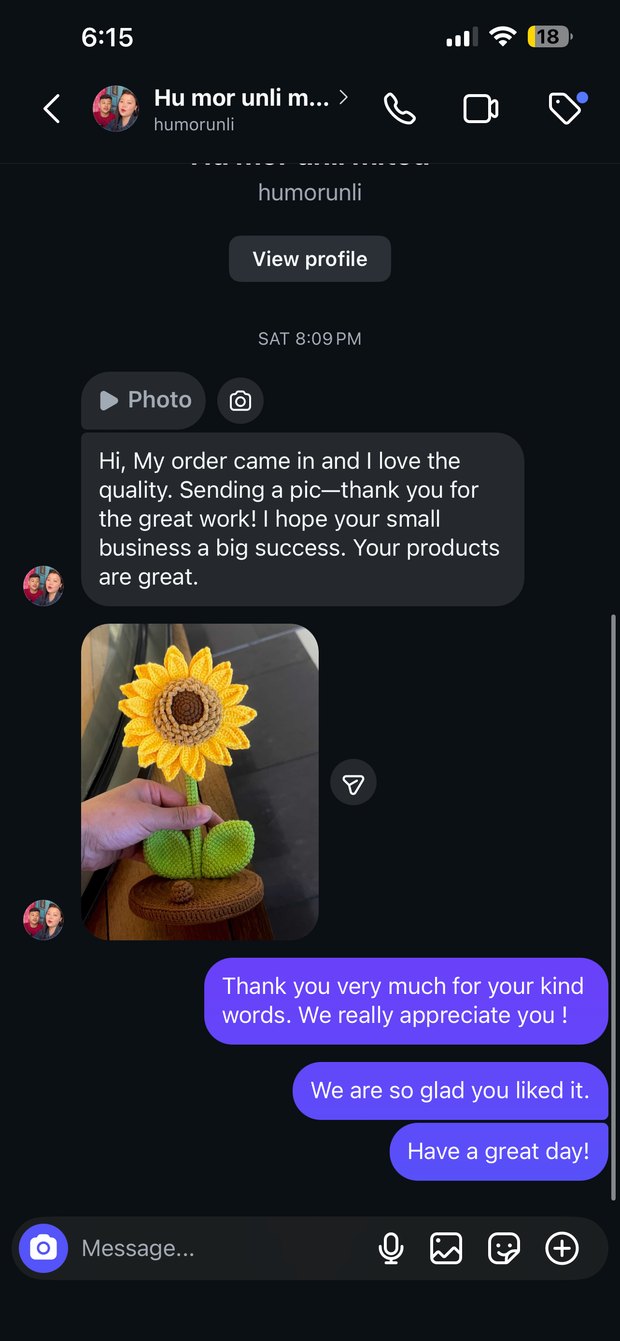Tap the View profile button

(310, 259)
